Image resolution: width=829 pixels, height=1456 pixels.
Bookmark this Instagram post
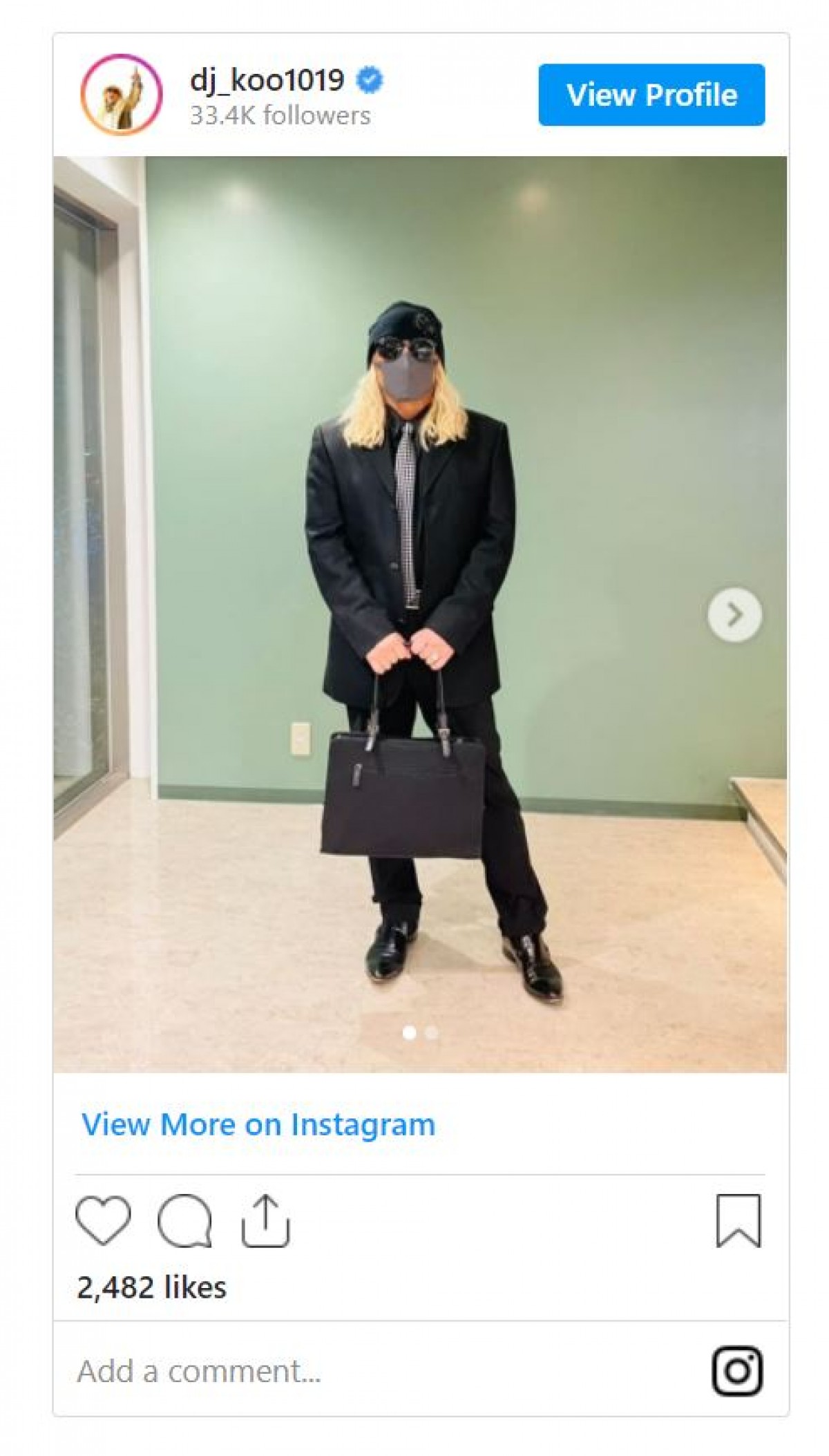738,1220
